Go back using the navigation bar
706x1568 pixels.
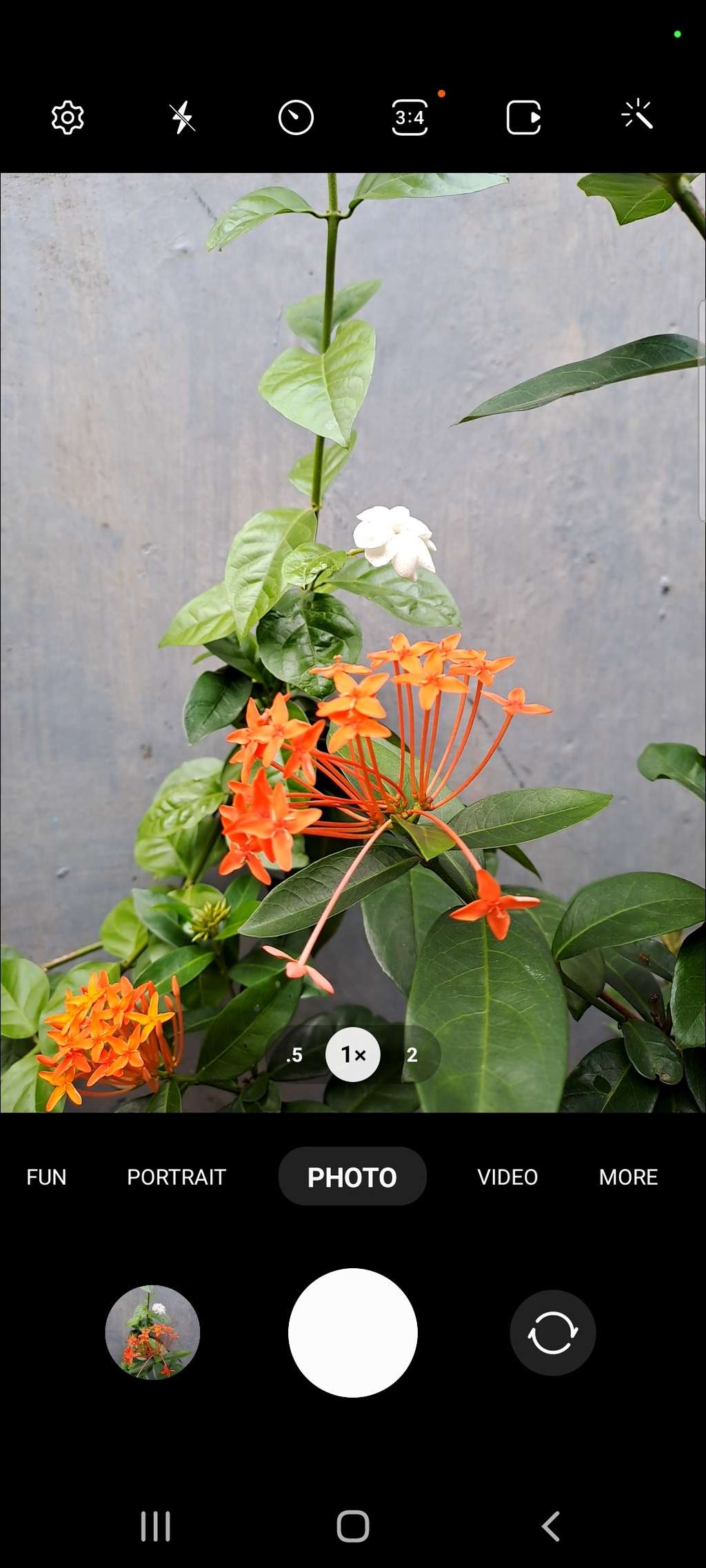[550, 1526]
